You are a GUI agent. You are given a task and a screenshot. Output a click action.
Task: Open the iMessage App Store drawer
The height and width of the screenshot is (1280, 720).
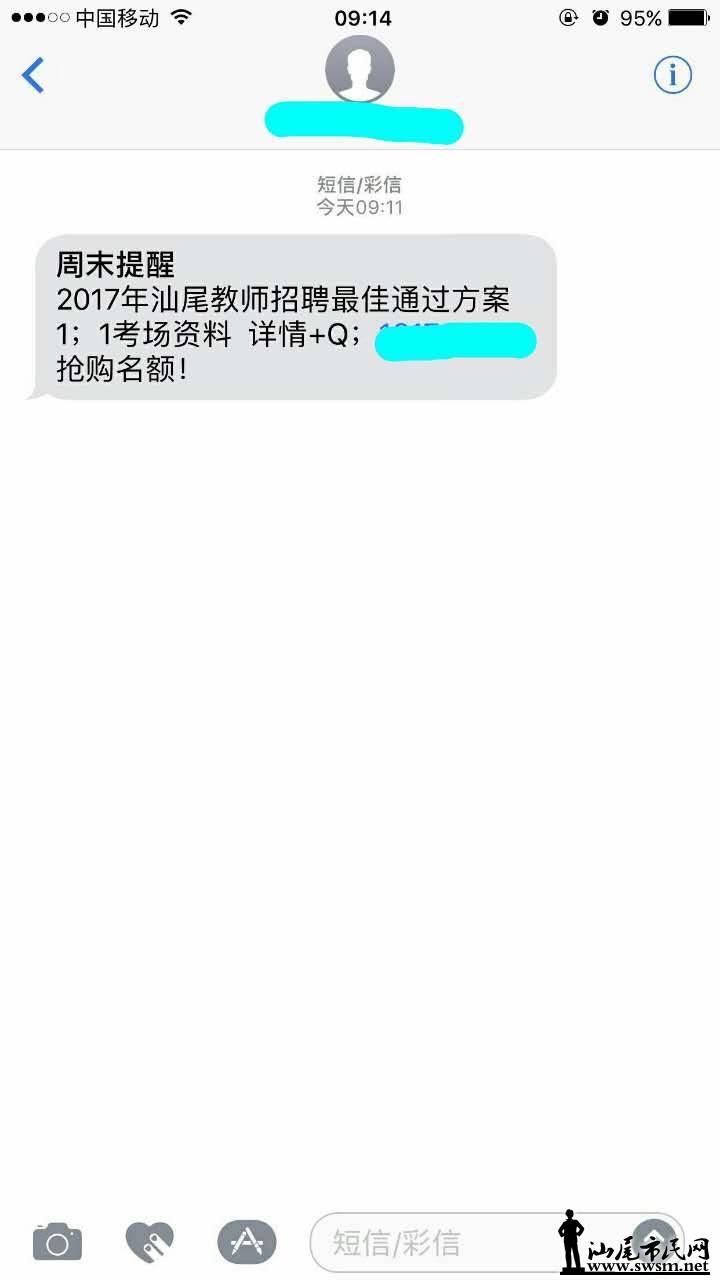click(x=246, y=1242)
